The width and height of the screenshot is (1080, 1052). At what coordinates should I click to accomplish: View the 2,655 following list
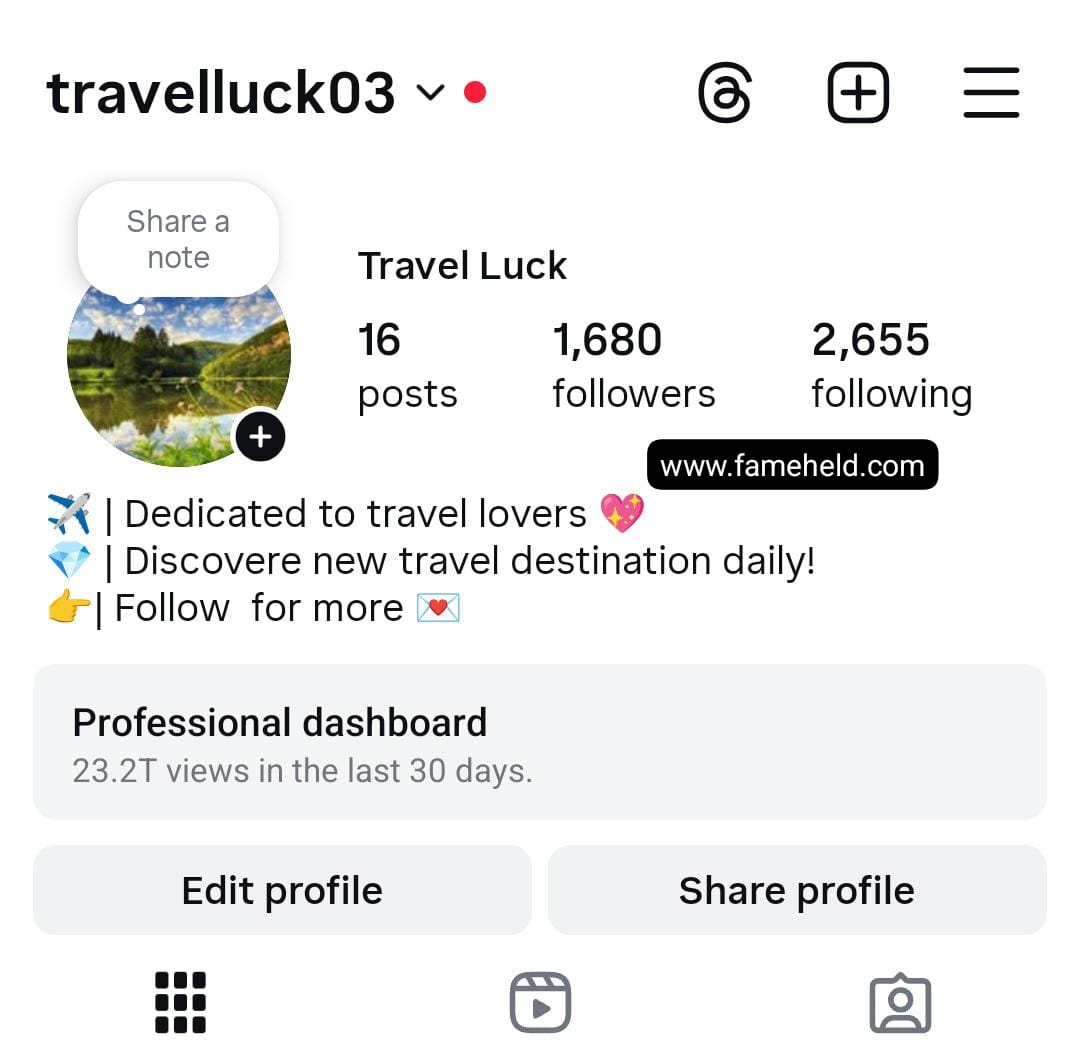(x=891, y=366)
